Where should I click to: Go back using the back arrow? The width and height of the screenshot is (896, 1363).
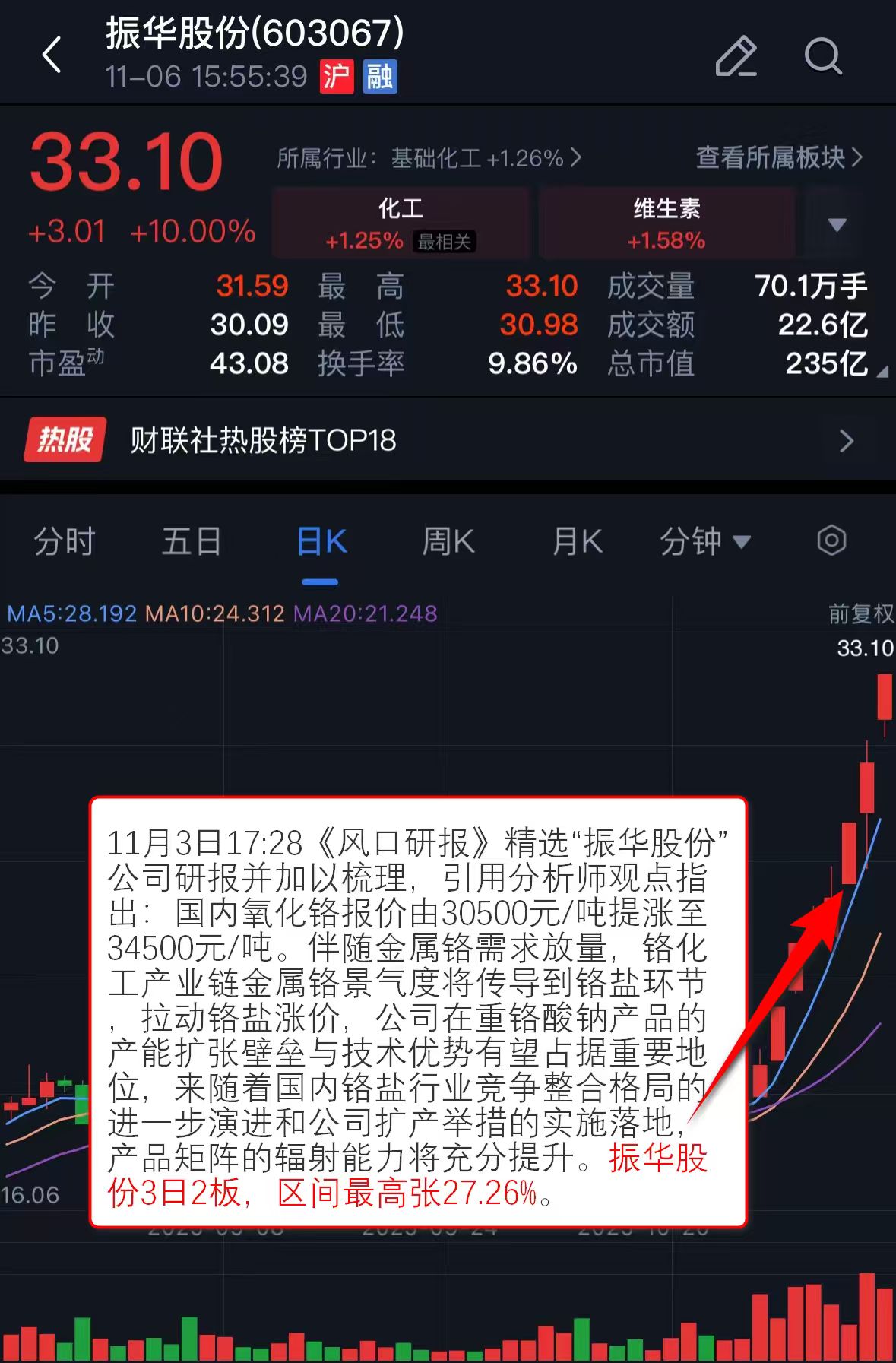[x=52, y=55]
